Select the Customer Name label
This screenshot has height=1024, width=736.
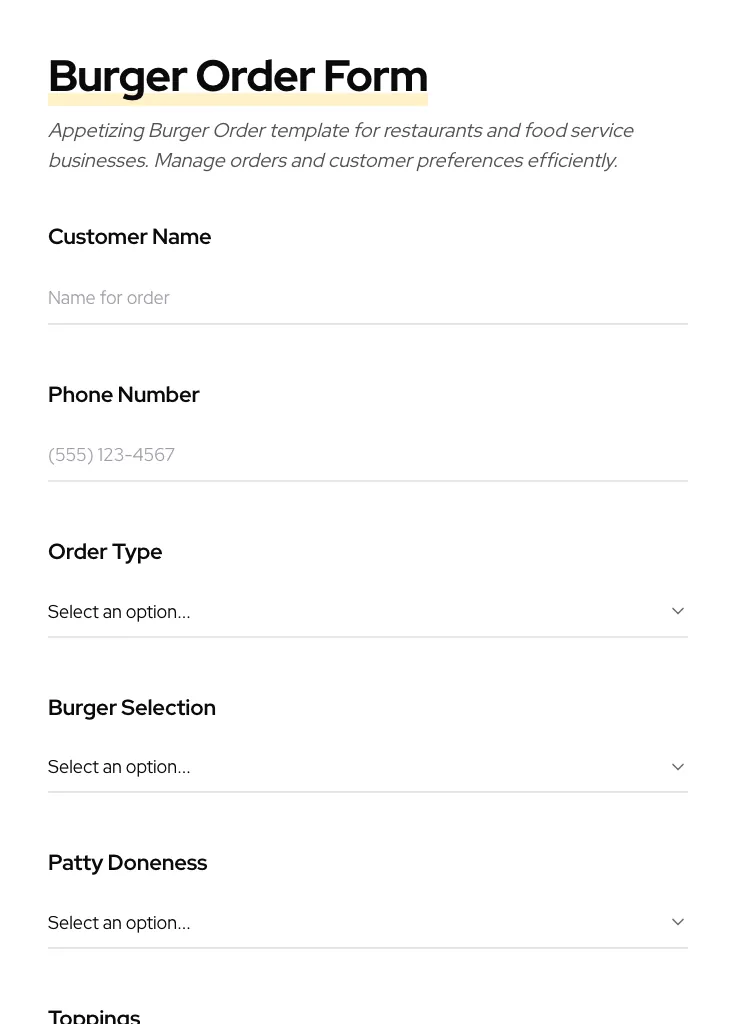tap(129, 237)
